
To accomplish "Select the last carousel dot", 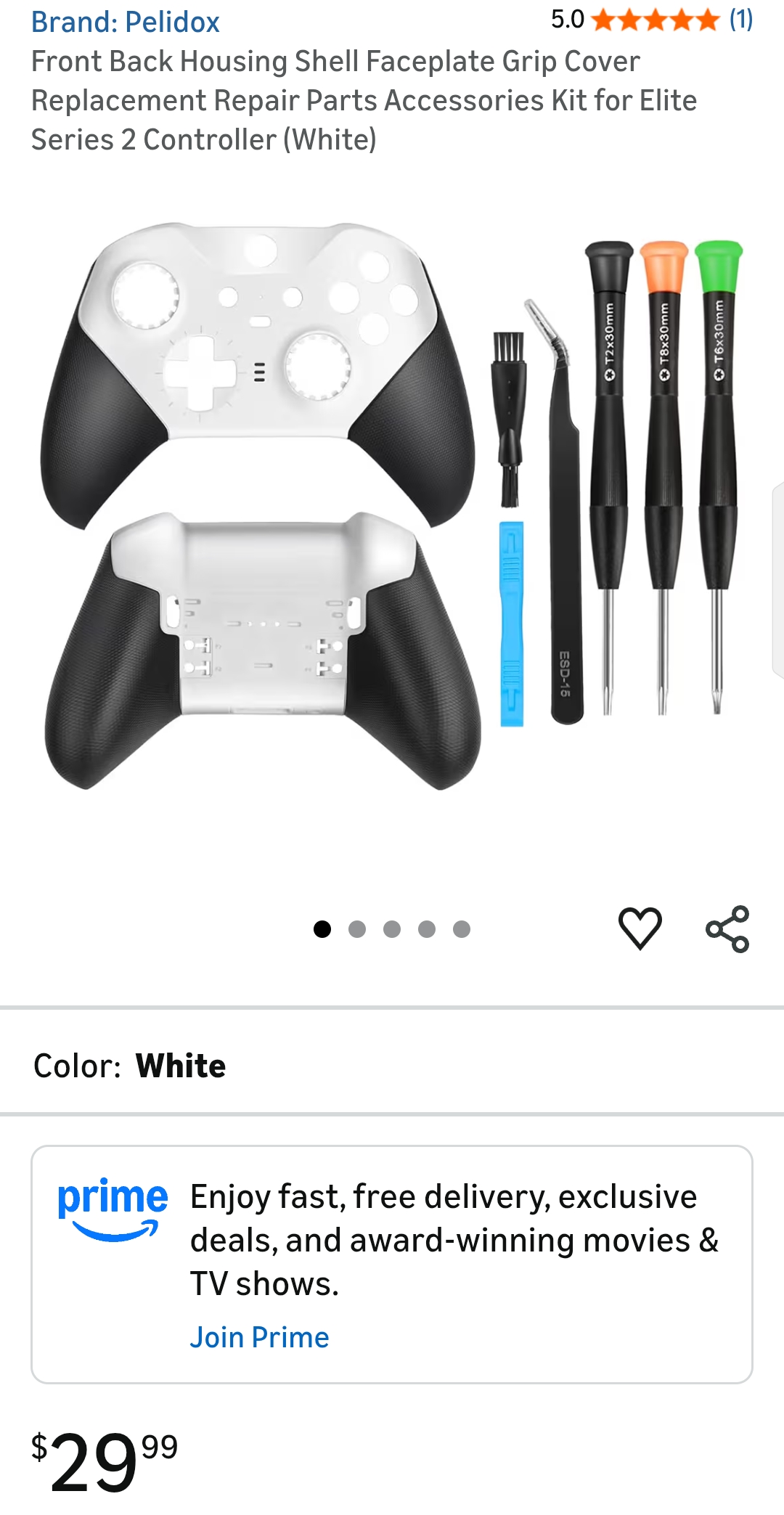I will (462, 928).
